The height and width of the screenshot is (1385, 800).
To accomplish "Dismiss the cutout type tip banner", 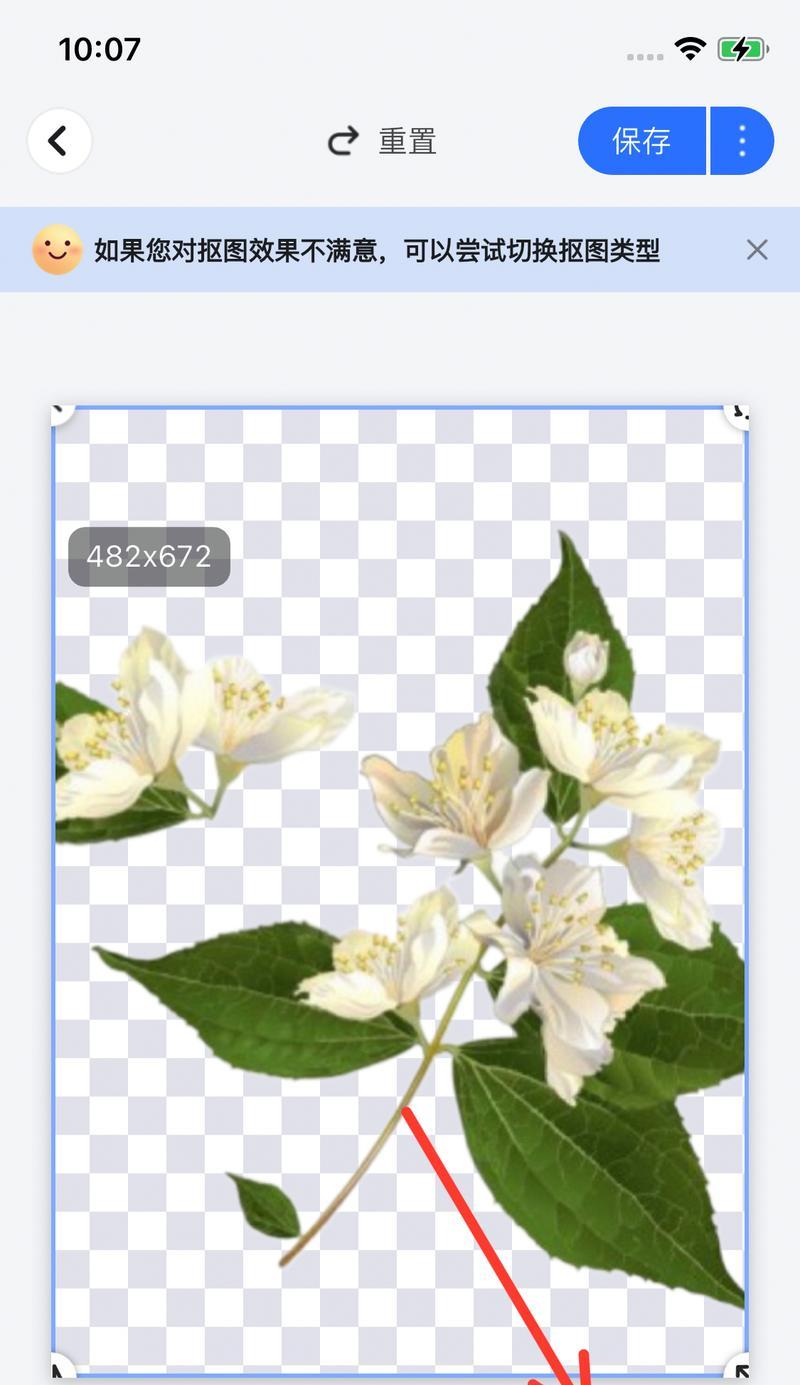I will [x=757, y=250].
